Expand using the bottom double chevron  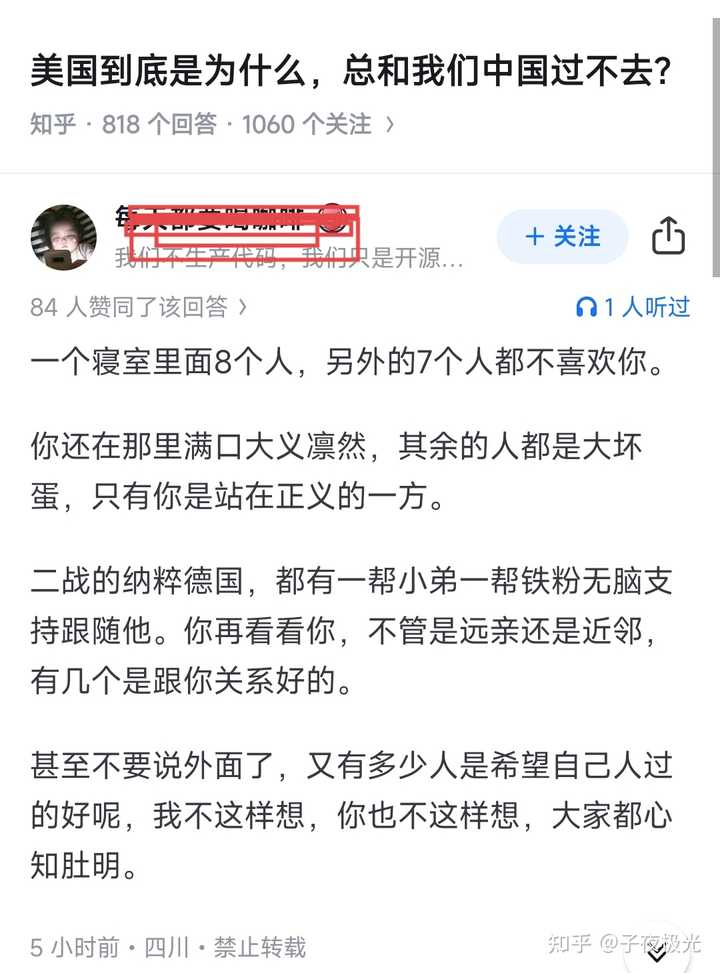[657, 953]
